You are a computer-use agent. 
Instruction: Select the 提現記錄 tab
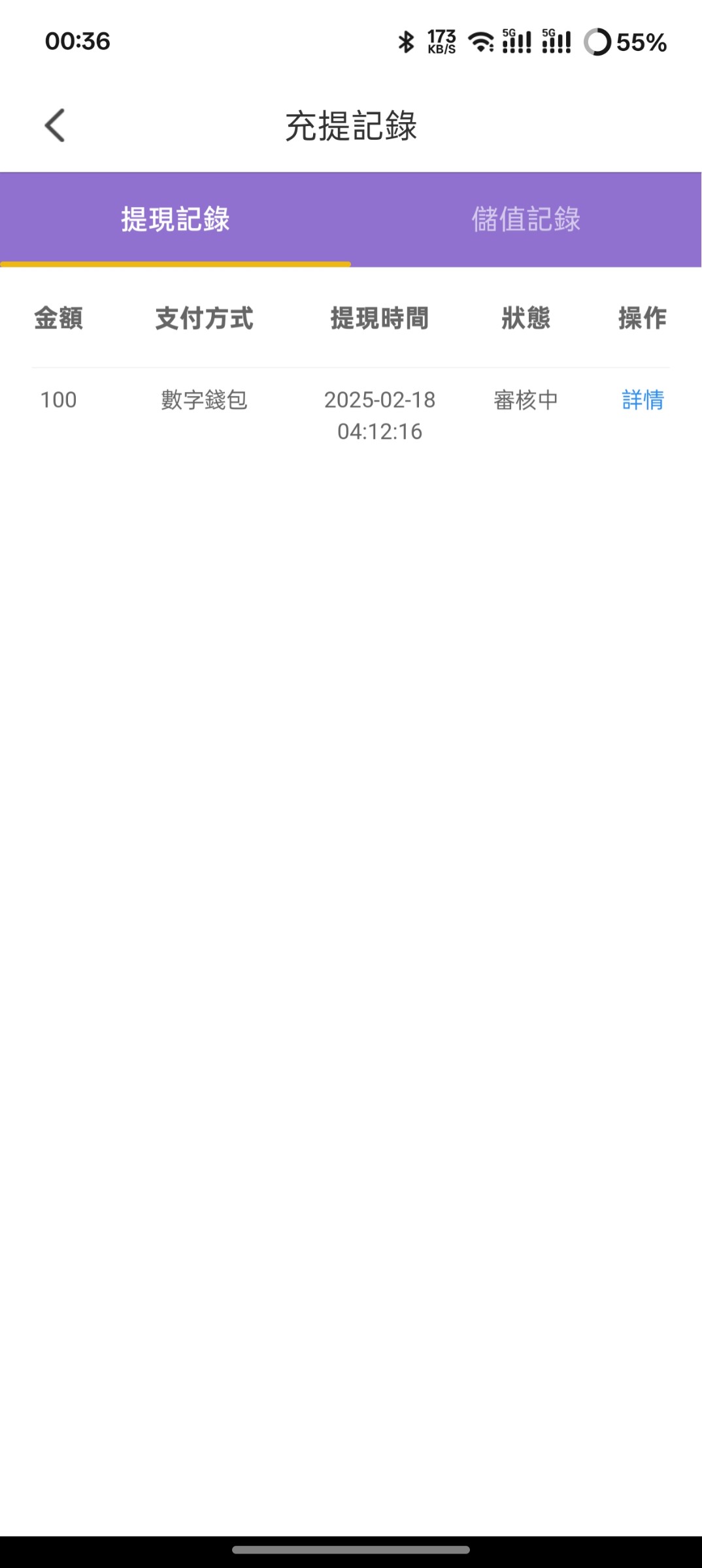[x=175, y=220]
